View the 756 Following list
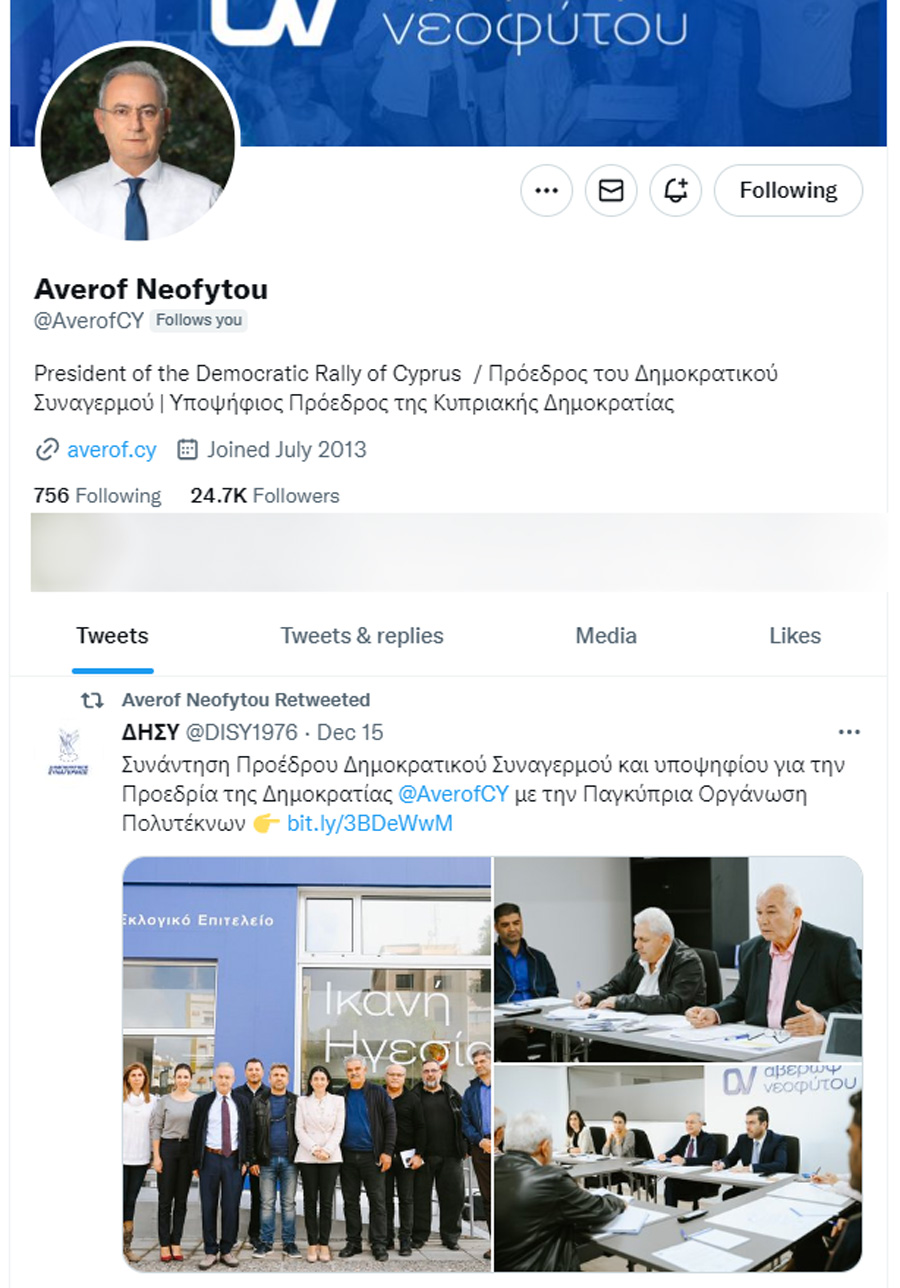Viewport: 900px width, 1288px height. click(x=97, y=496)
